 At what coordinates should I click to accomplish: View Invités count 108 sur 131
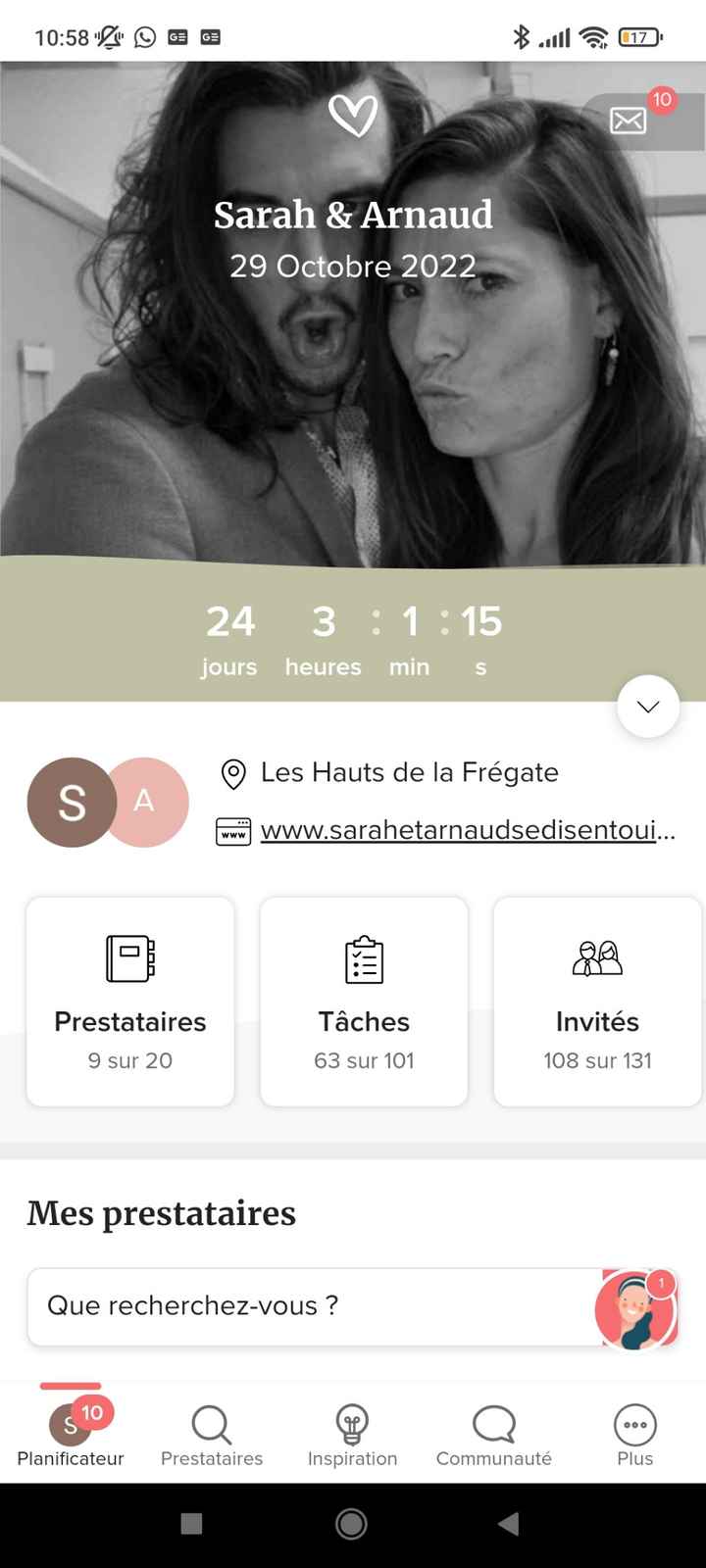597,1060
